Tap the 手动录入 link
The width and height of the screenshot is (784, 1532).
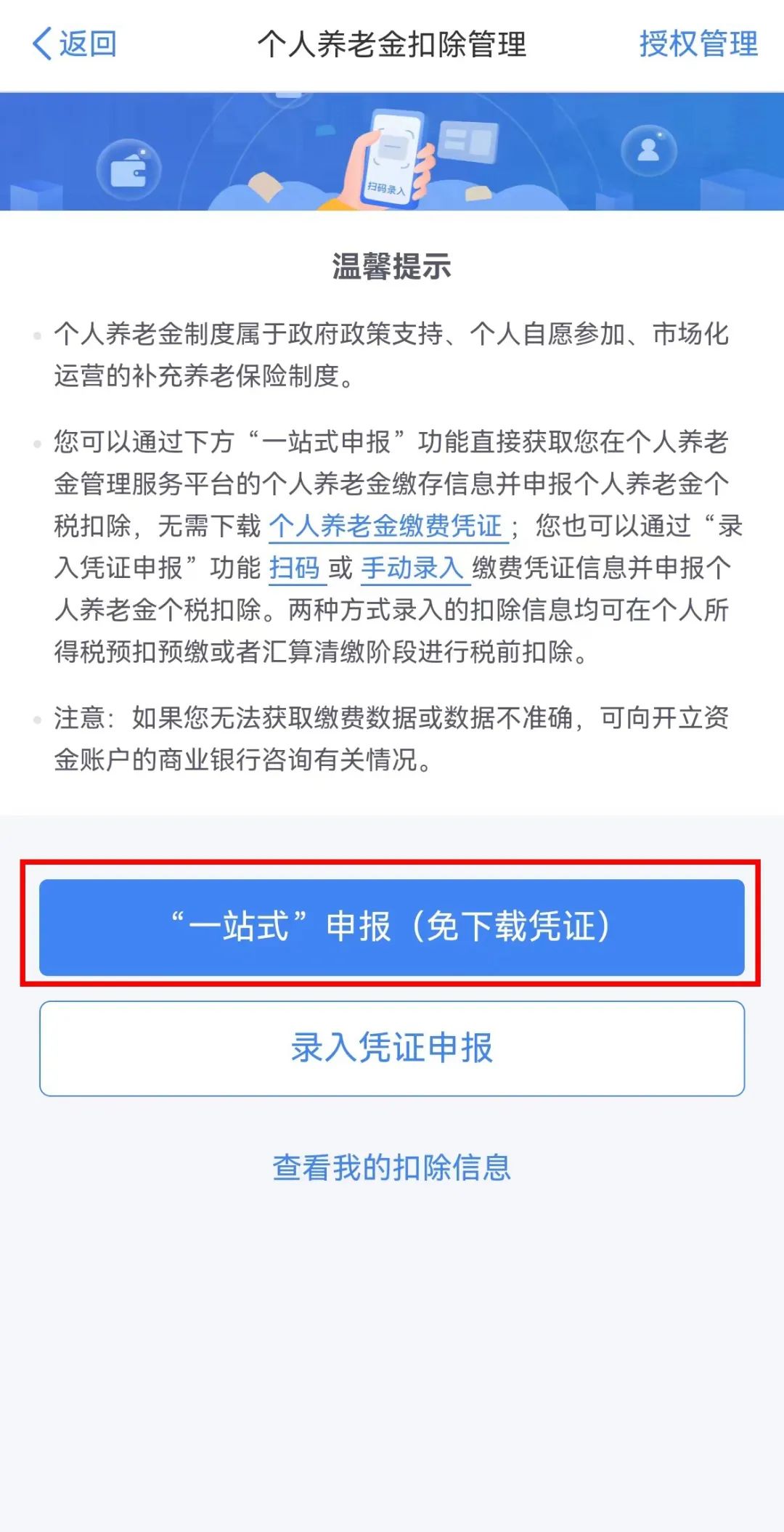point(412,568)
